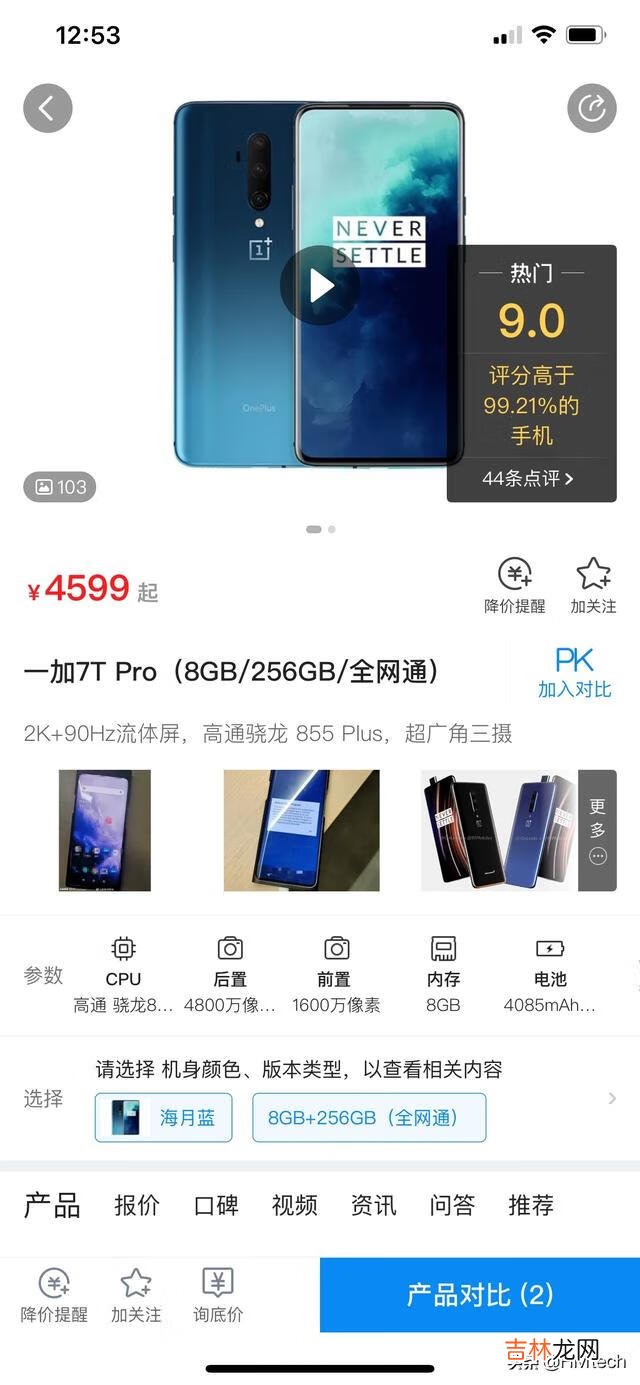Viewport: 640px width, 1385px height.
Task: Expand the 选择 row chevron
Action: point(612,1098)
